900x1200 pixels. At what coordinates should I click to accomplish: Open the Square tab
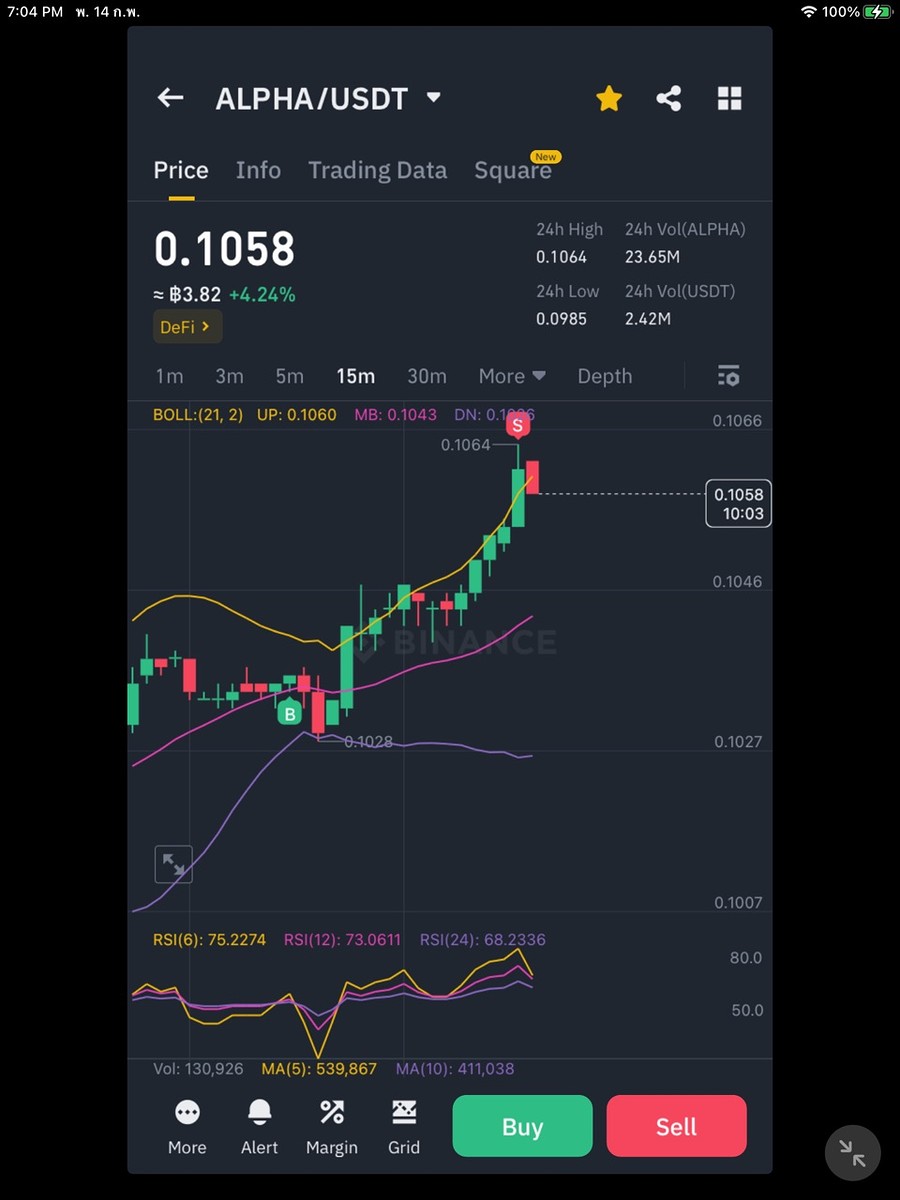coord(513,170)
